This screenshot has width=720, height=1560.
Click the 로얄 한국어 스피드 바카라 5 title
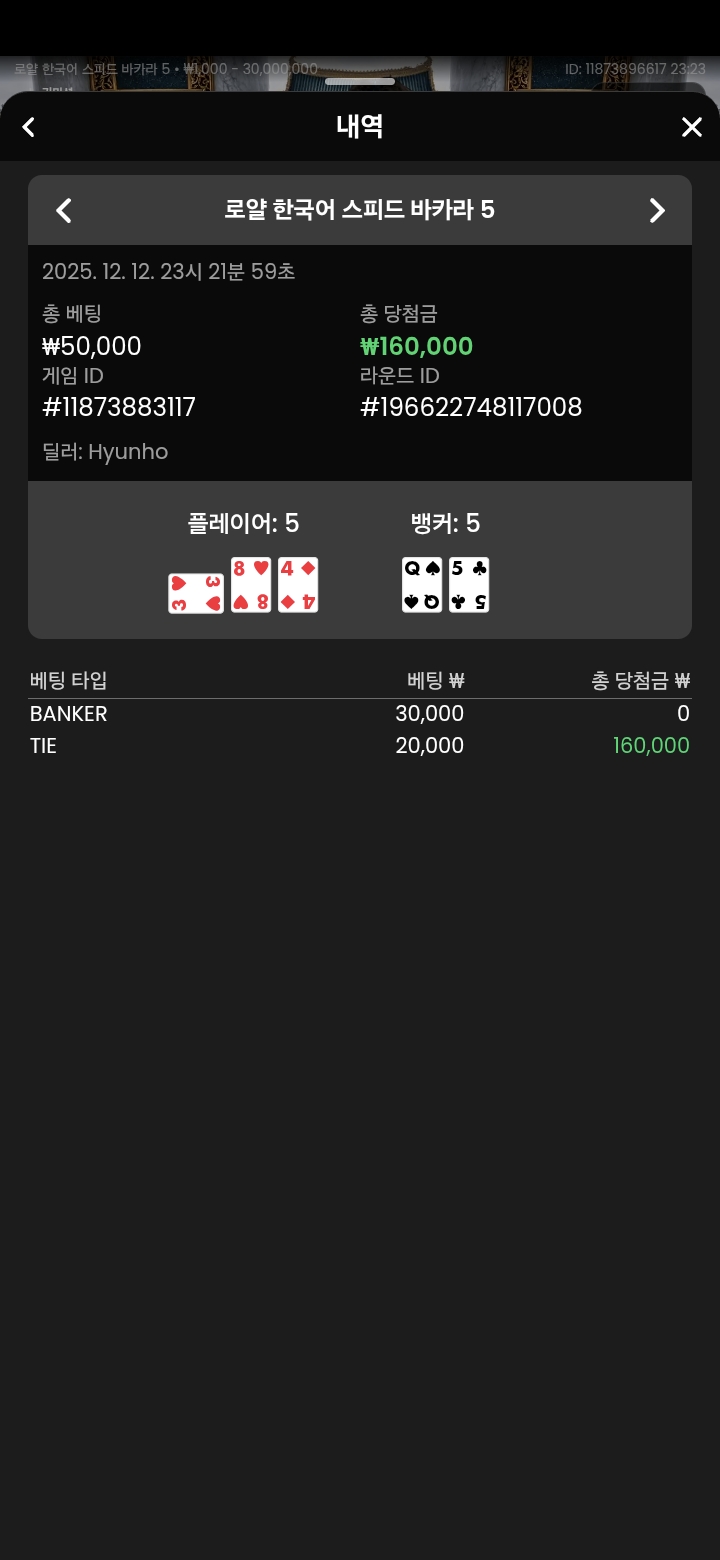pos(360,210)
